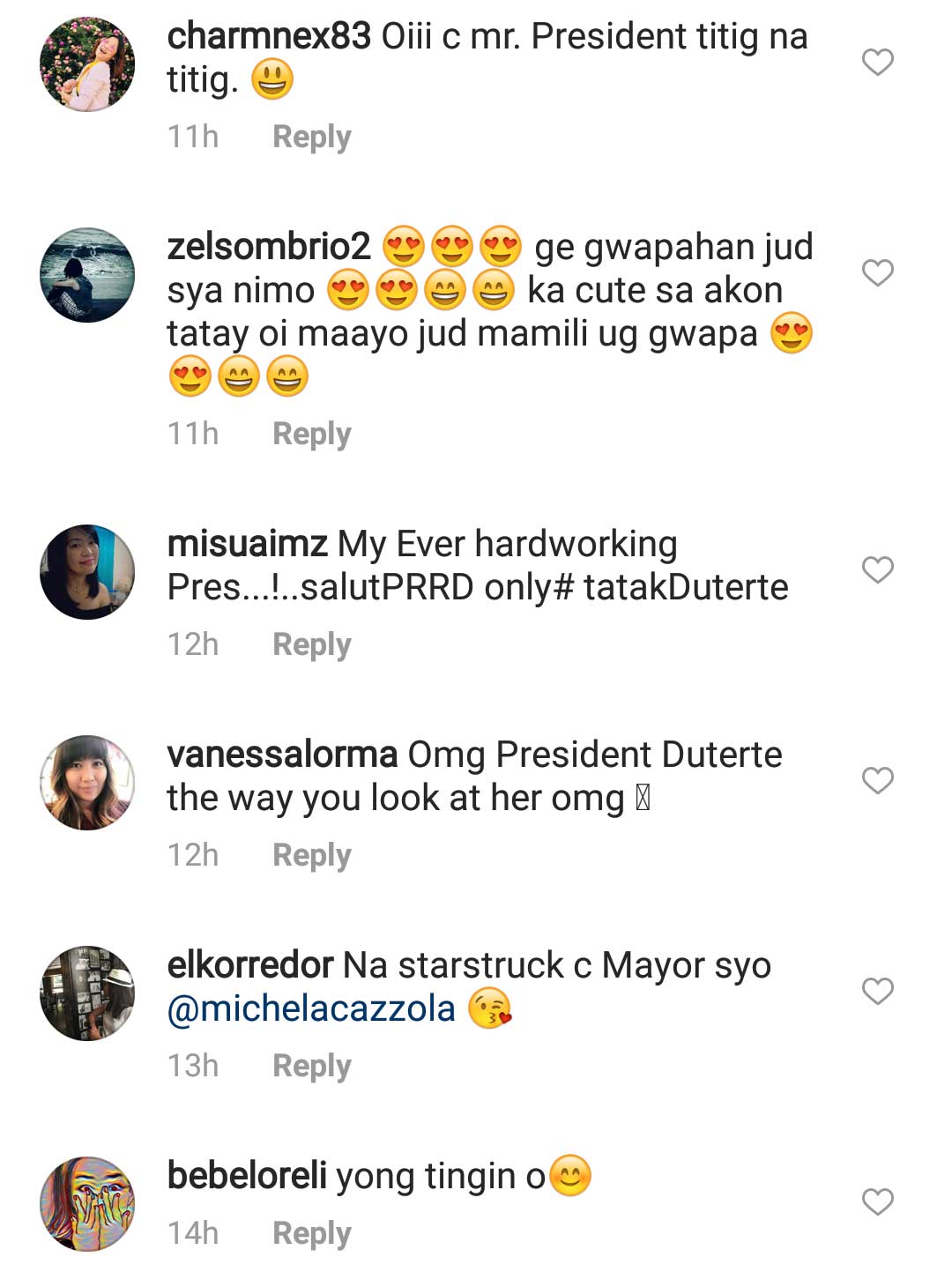Like bebeloreli's comment
This screenshot has height=1287, width=952.
877,1202
